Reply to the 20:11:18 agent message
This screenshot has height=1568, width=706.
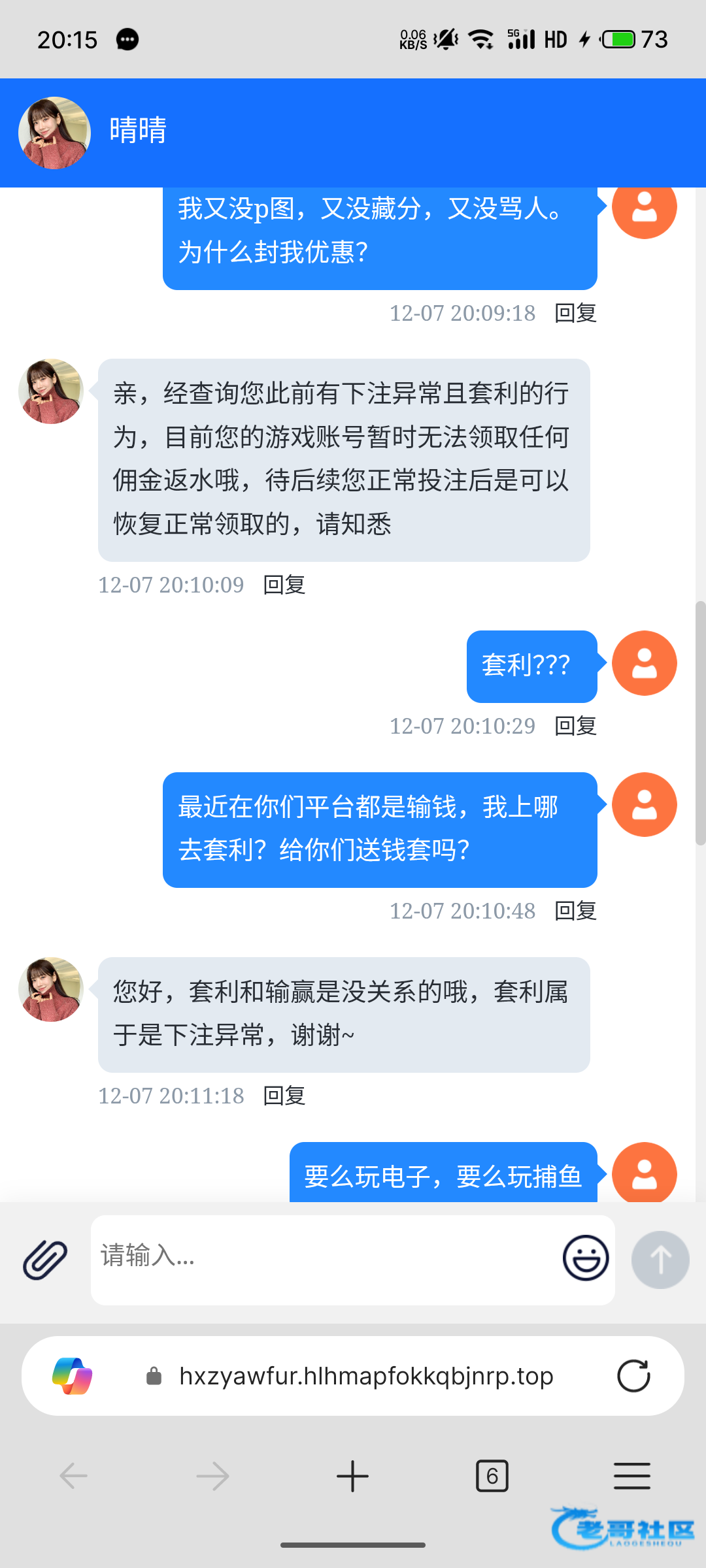284,1096
